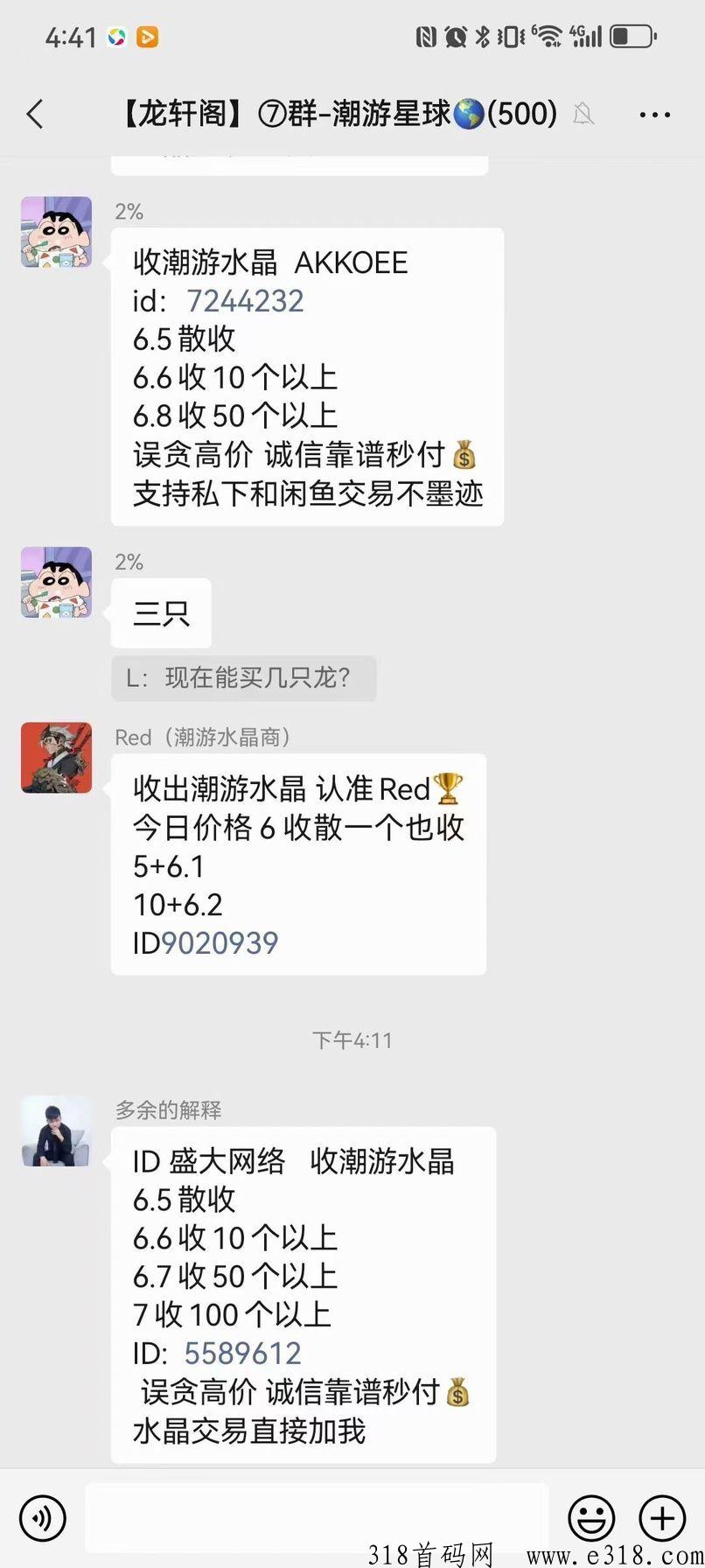Open Red's profile avatar
705x1568 pixels.
pos(56,758)
